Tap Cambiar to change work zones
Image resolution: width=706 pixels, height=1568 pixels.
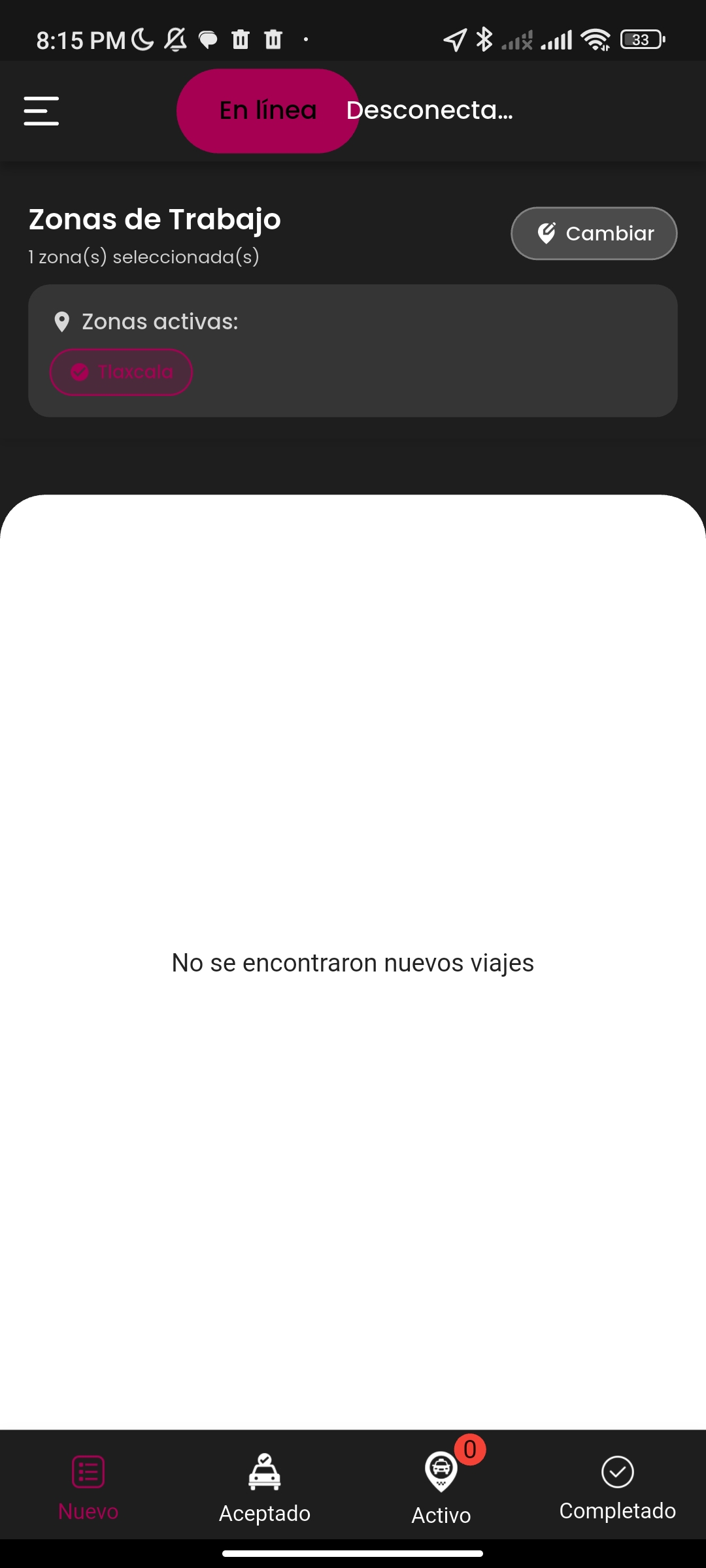coord(594,233)
